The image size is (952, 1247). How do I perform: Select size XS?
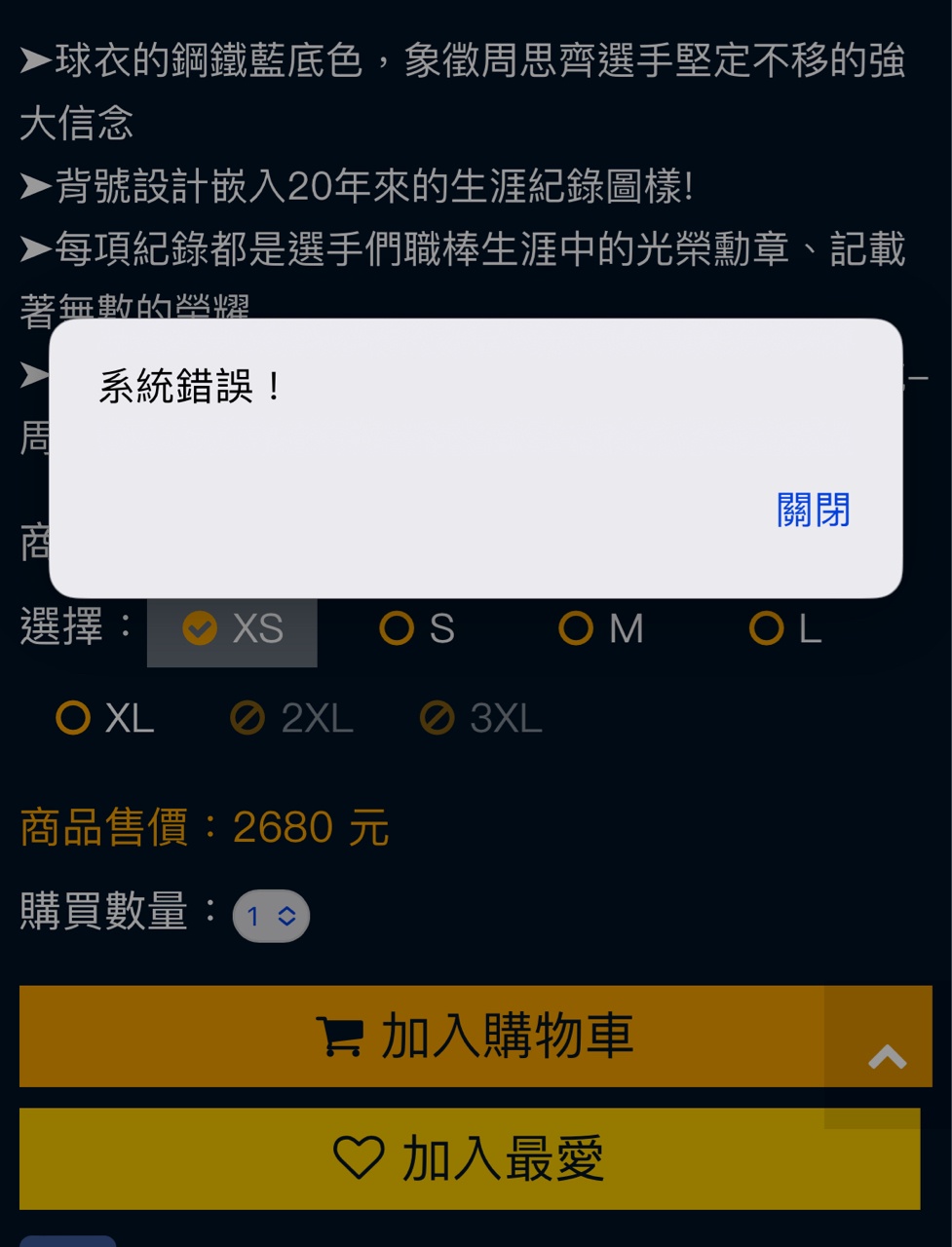(233, 629)
